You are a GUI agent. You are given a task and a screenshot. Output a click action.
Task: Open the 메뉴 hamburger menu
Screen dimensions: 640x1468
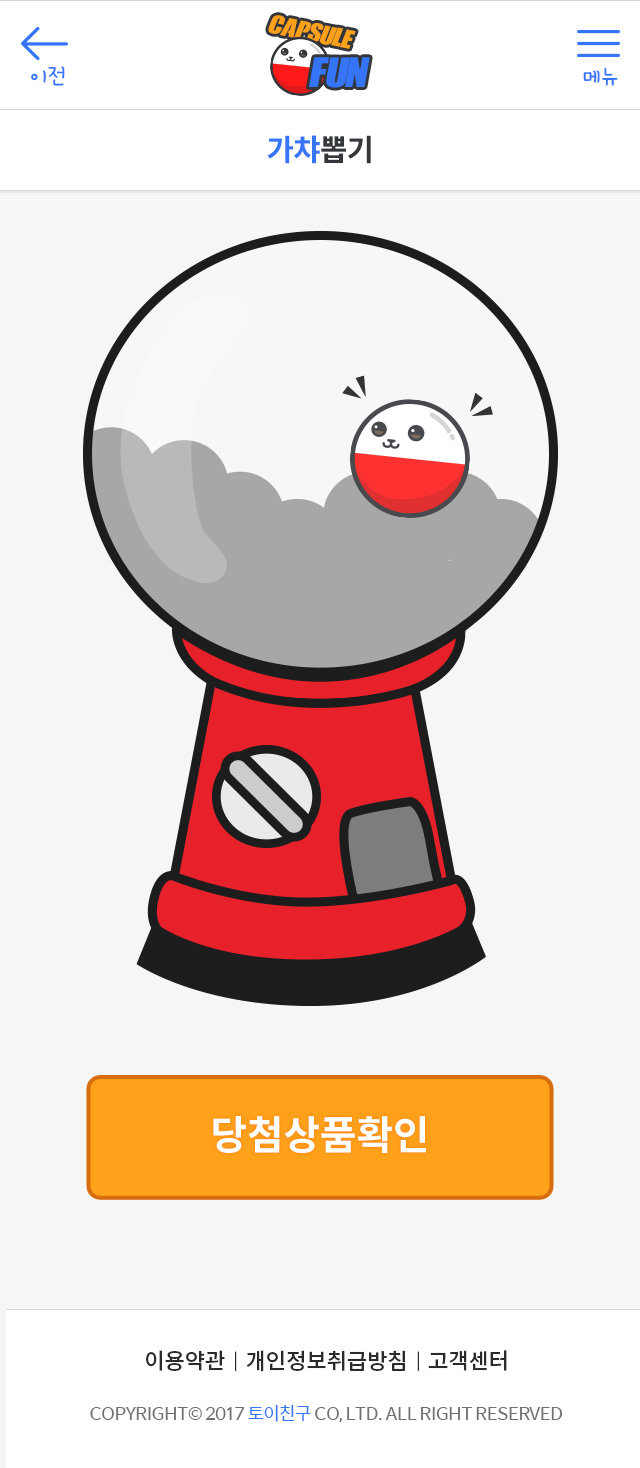click(598, 57)
